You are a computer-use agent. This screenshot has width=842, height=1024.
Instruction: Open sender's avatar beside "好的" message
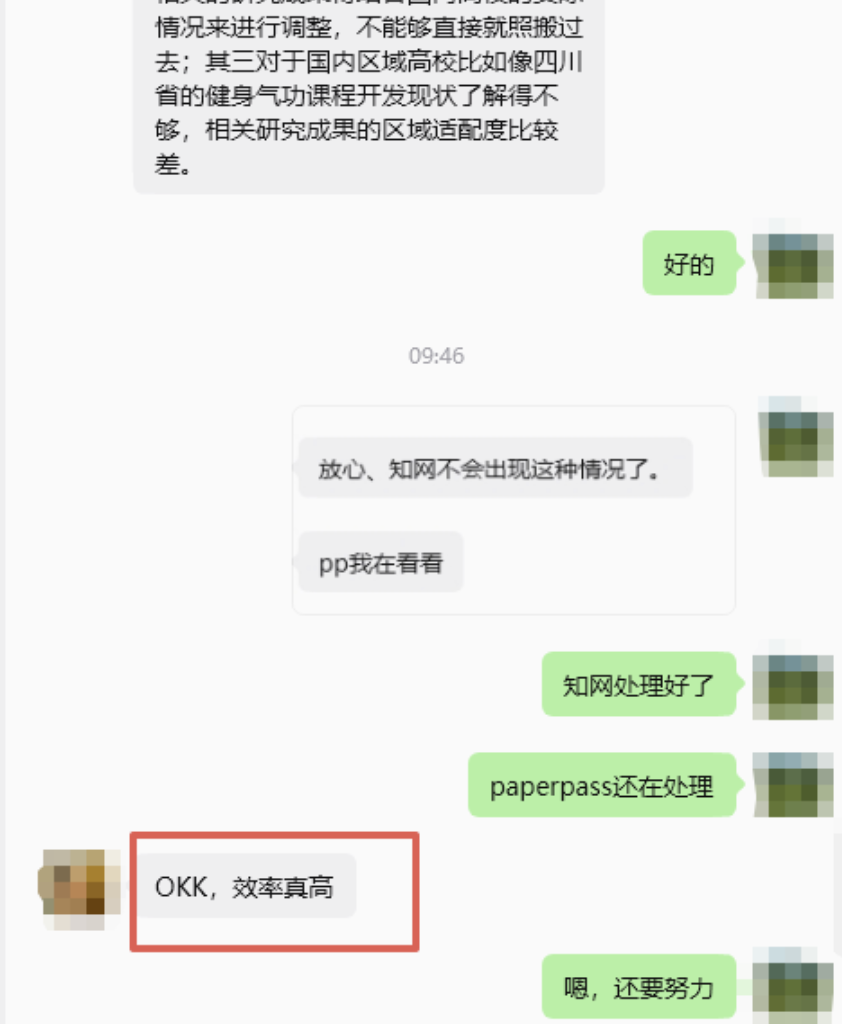coord(792,264)
